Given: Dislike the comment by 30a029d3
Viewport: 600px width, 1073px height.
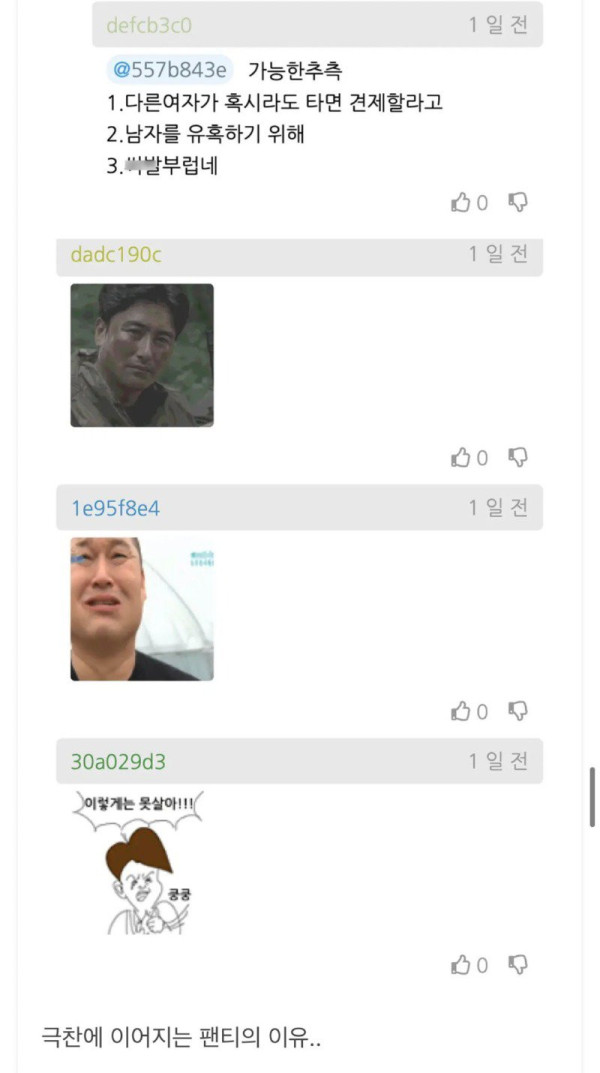Looking at the screenshot, I should click(x=518, y=965).
